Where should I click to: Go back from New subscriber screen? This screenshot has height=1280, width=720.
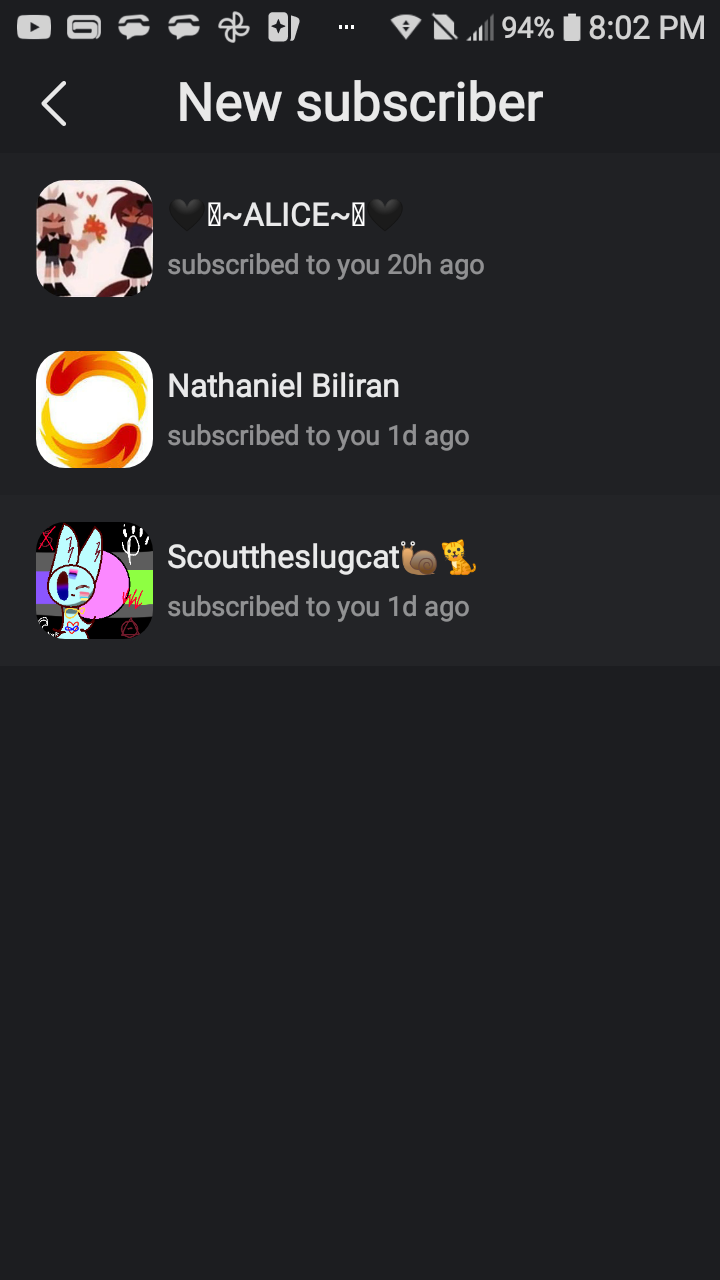(x=54, y=103)
